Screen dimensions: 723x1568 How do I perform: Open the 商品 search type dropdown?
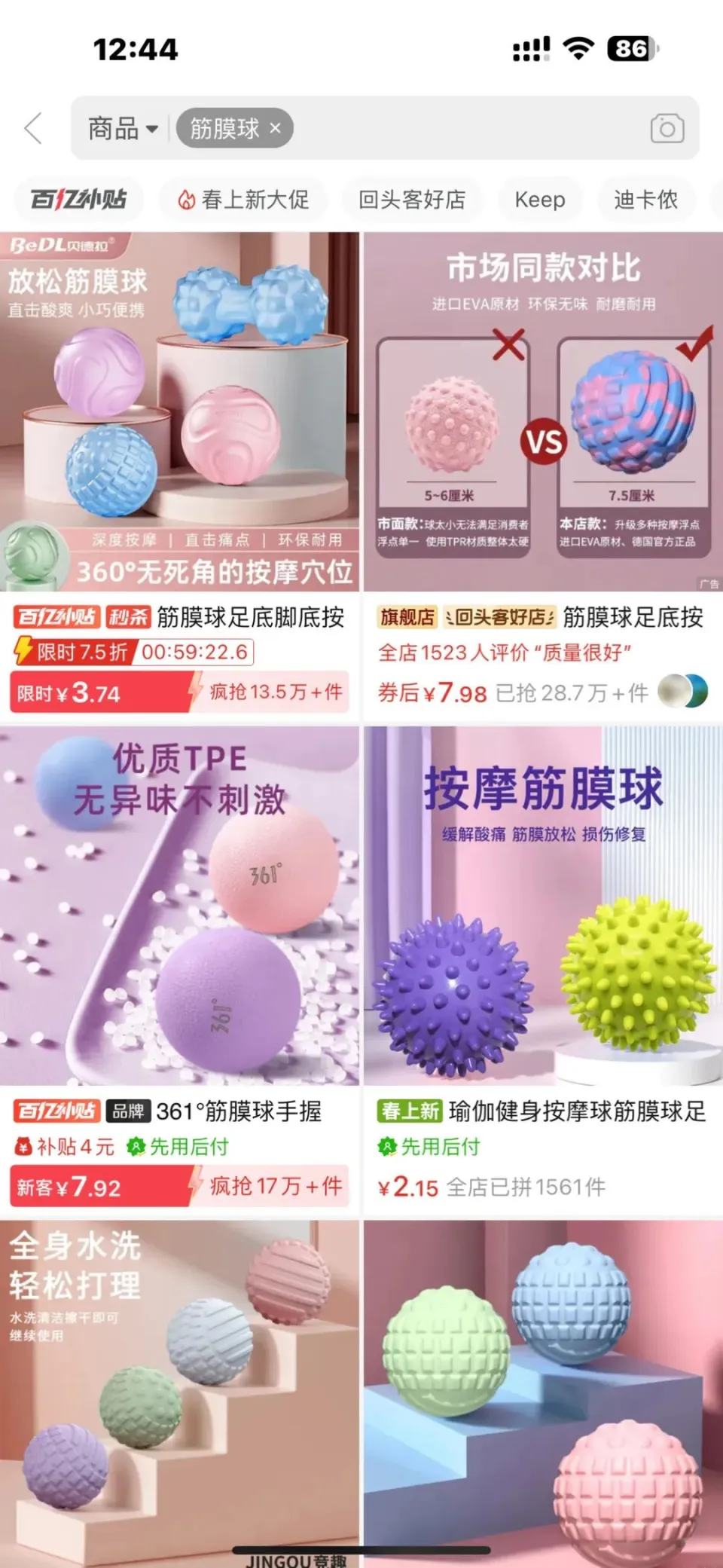pos(123,129)
